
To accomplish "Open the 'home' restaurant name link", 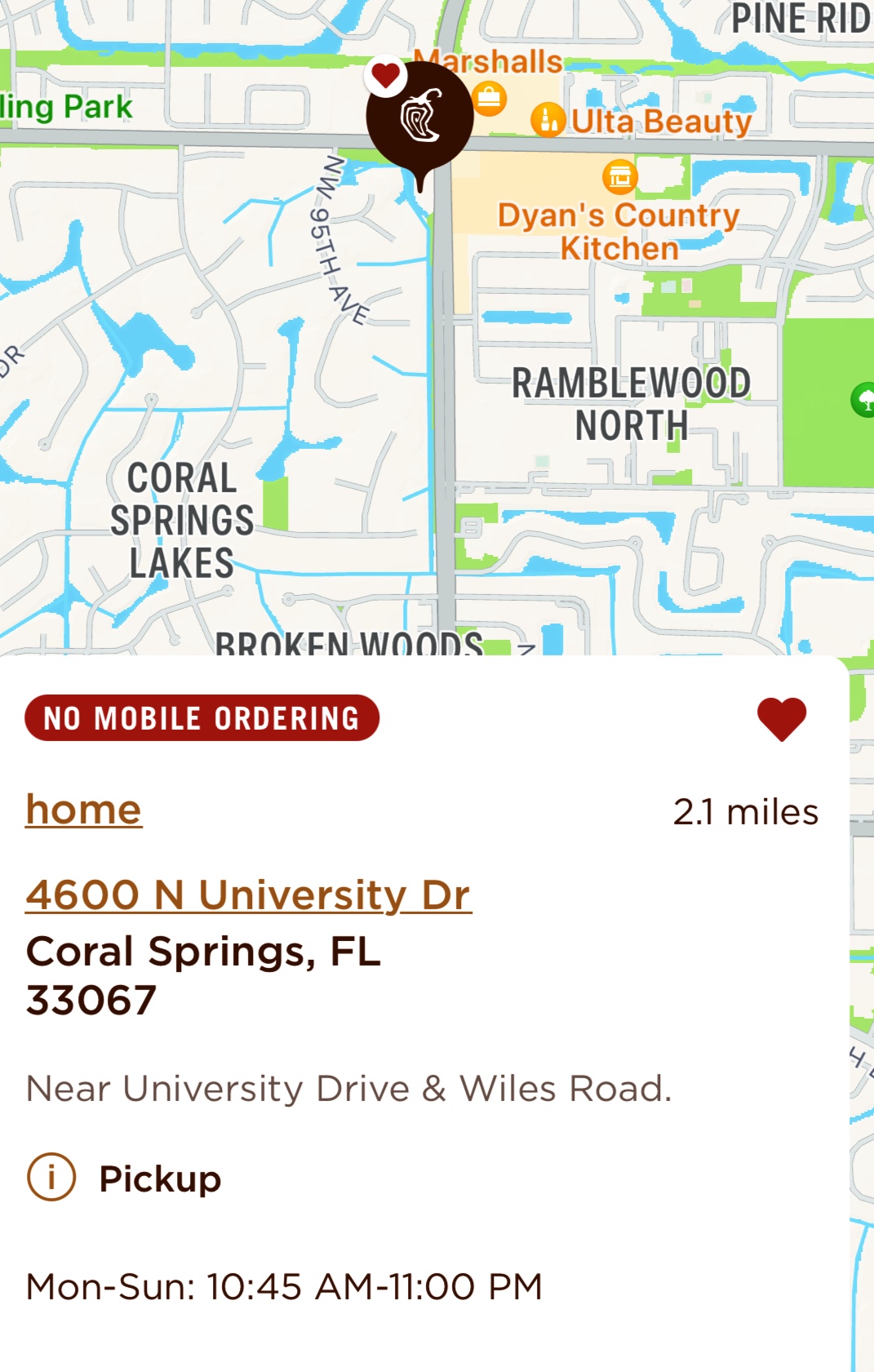I will (84, 810).
